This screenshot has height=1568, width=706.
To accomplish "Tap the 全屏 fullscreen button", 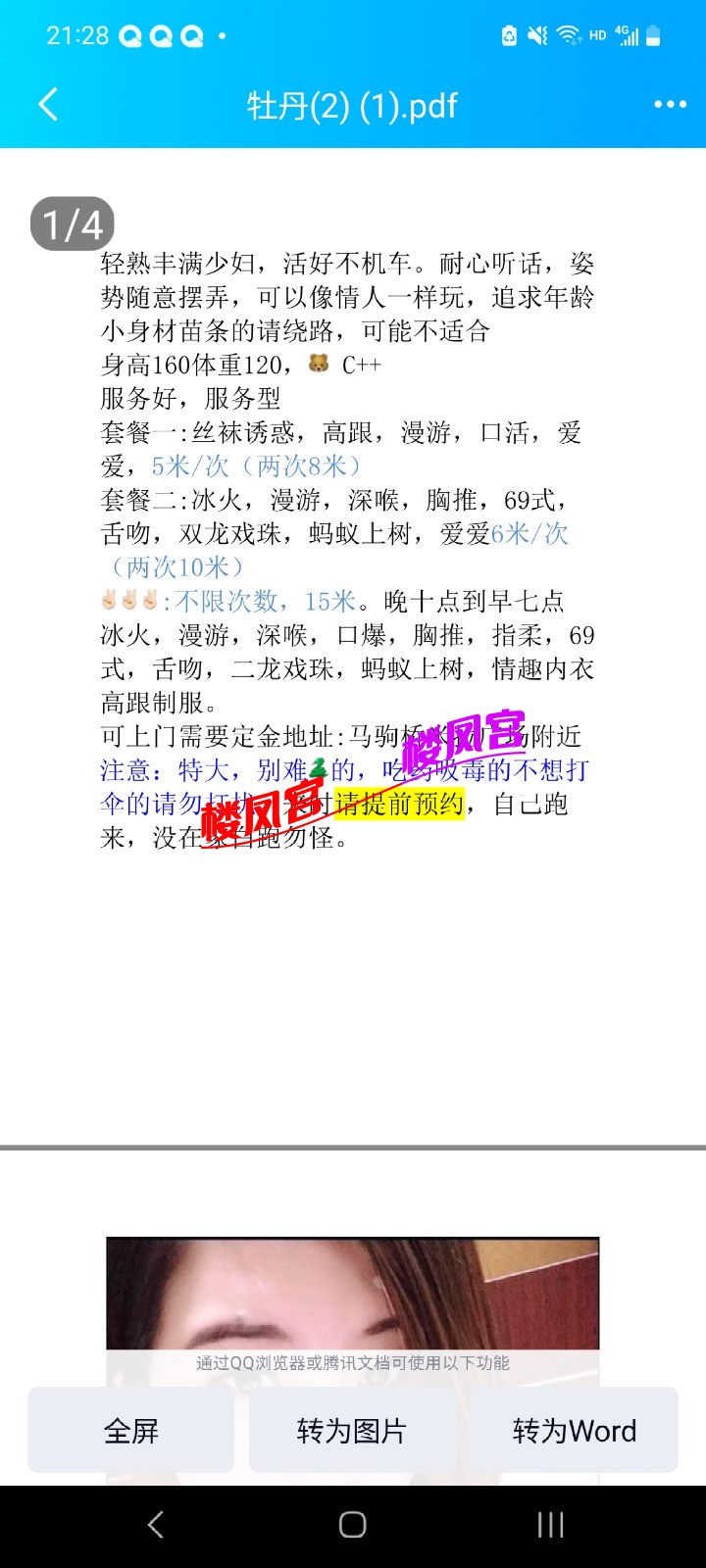I will (x=131, y=1431).
